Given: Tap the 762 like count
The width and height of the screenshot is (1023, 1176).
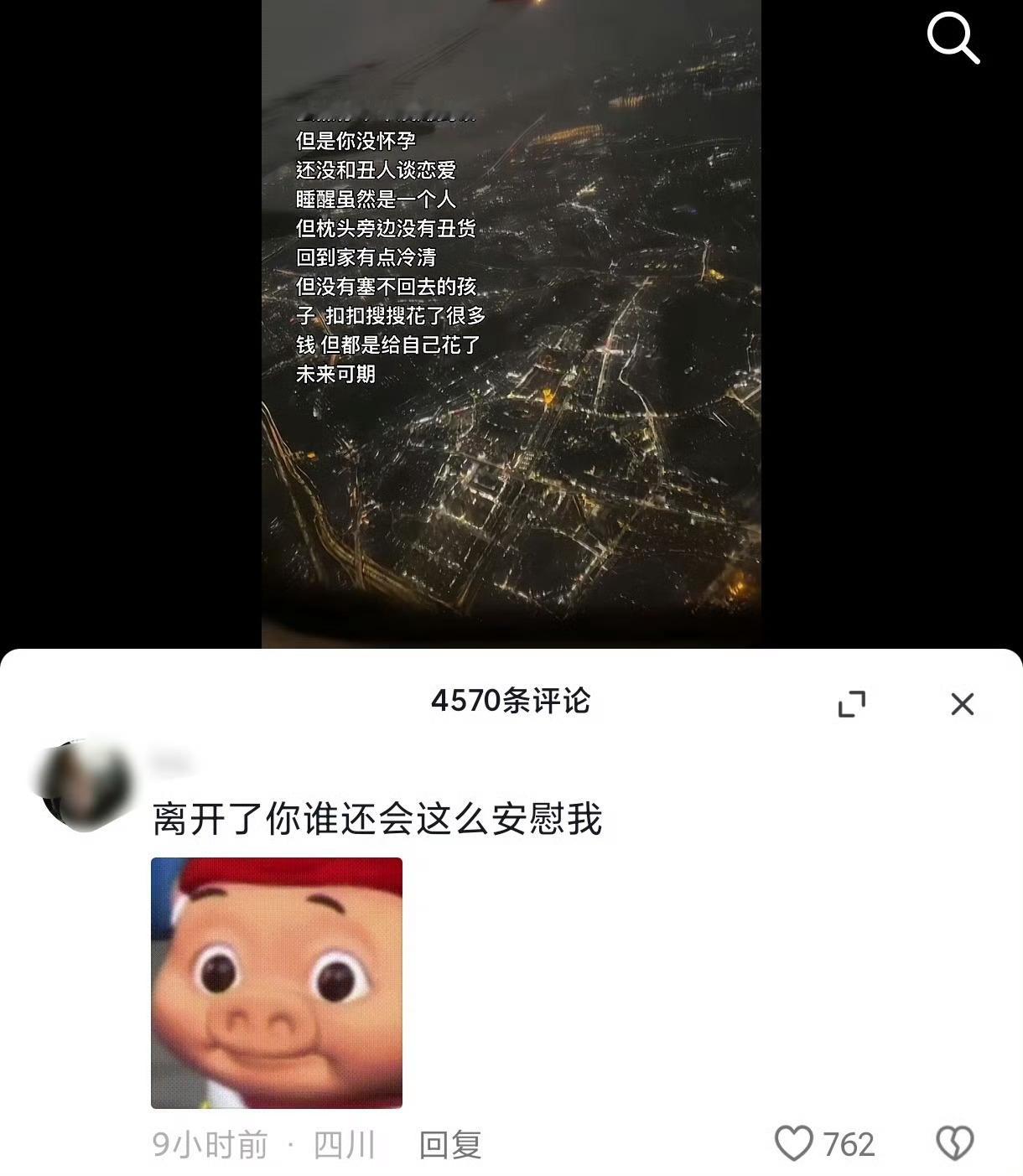Looking at the screenshot, I should click(x=847, y=1142).
